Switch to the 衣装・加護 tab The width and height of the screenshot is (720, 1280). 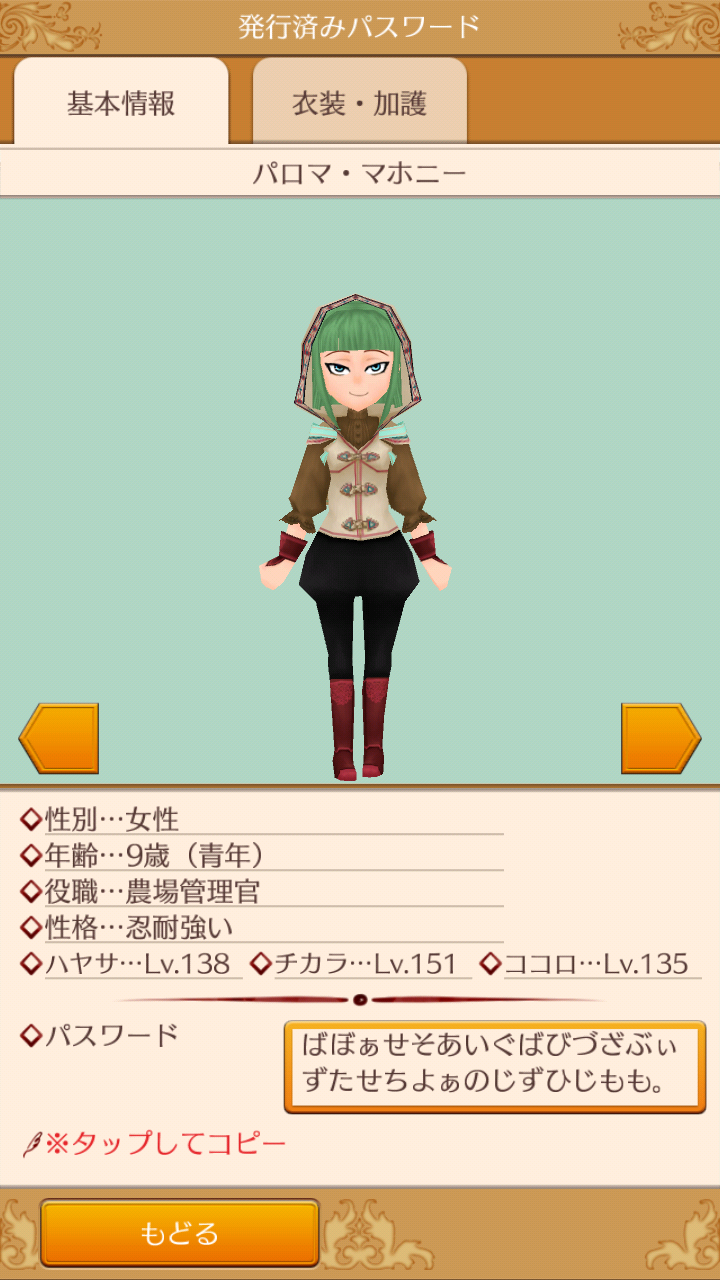coord(359,103)
